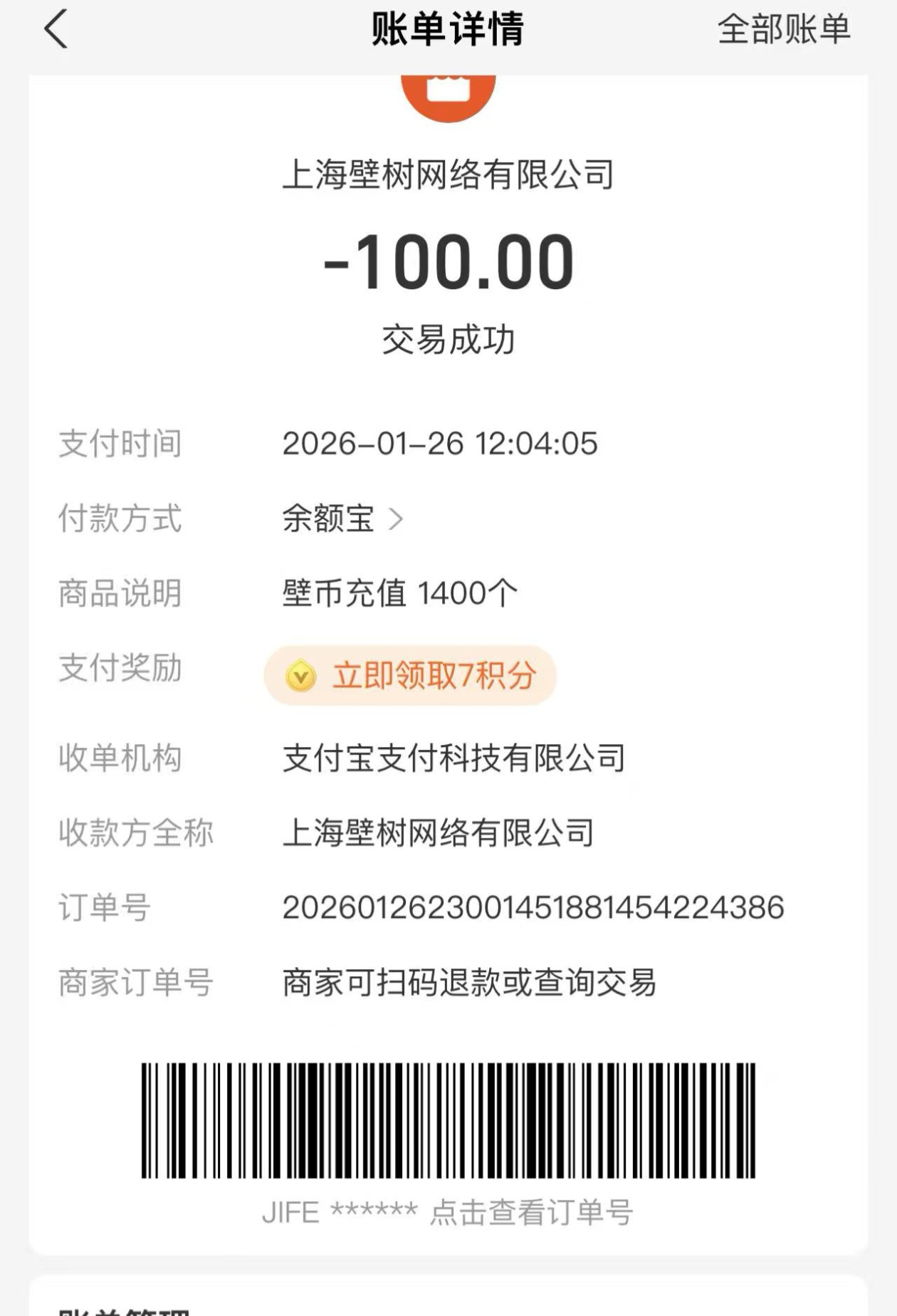Viewport: 897px width, 1316px height.
Task: Claim reward with 立即领取7积分 button
Action: click(410, 675)
